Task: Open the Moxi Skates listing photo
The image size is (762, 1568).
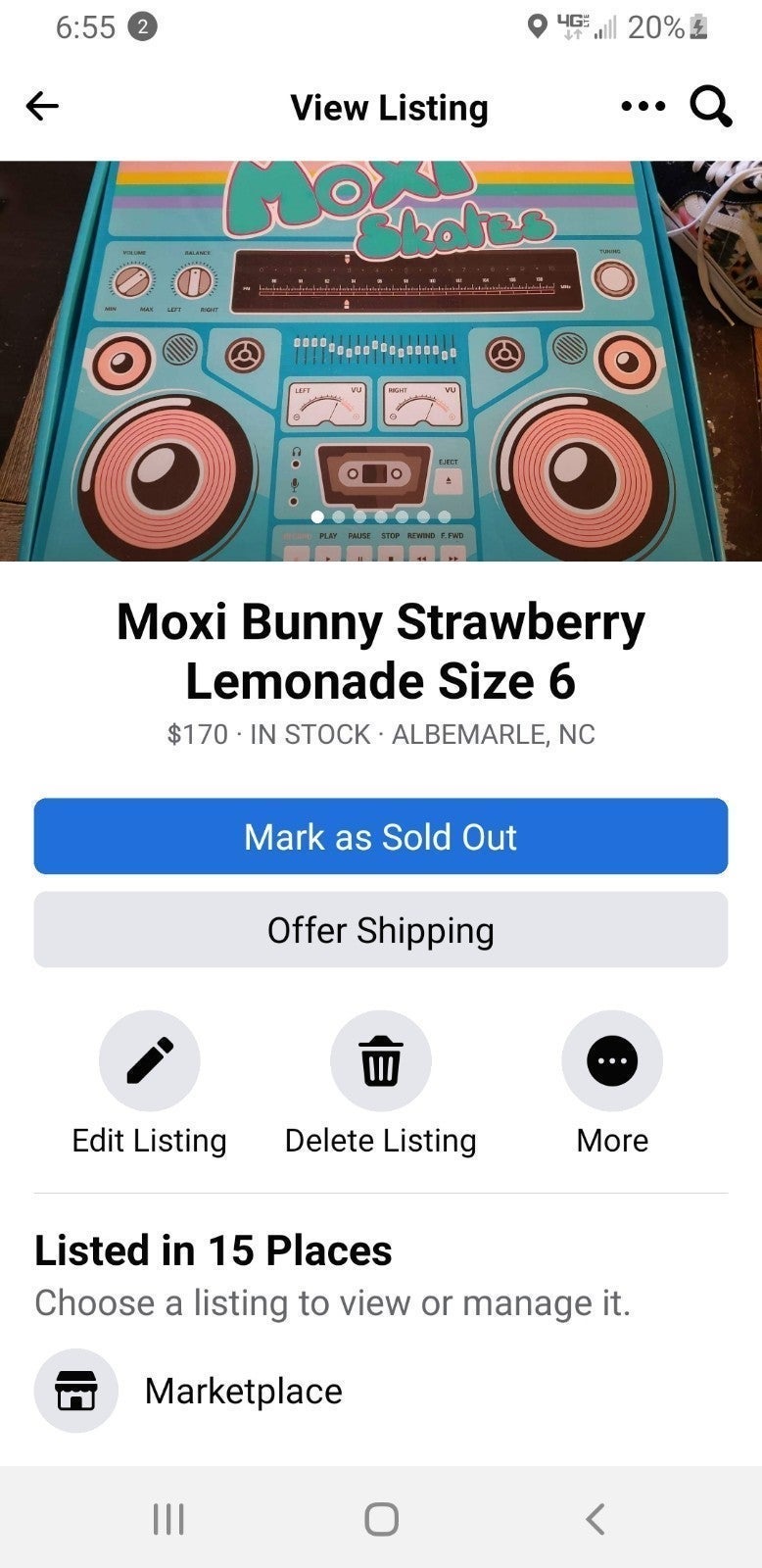Action: tap(381, 361)
